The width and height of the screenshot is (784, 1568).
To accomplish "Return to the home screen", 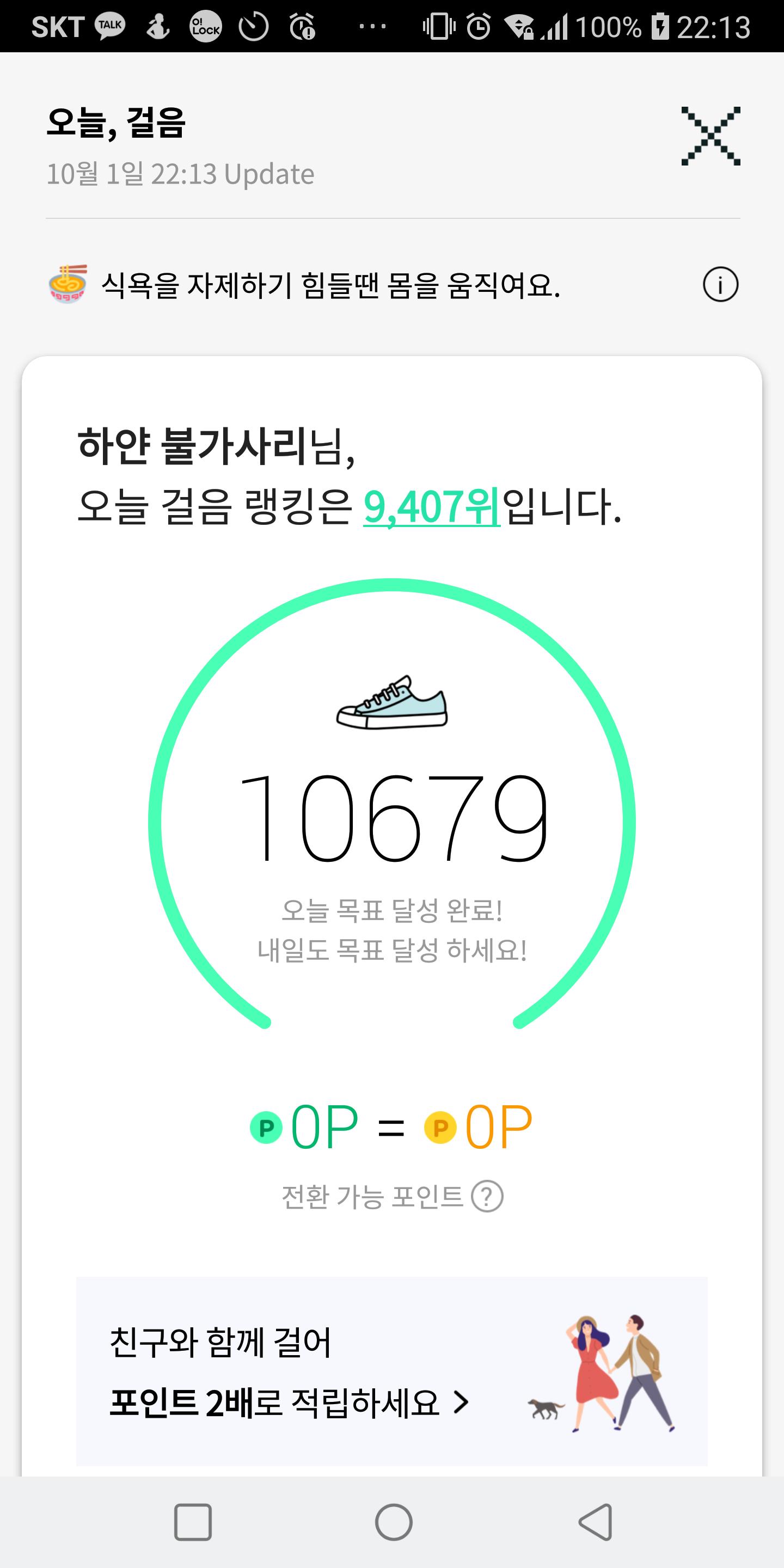I will tap(393, 1522).
